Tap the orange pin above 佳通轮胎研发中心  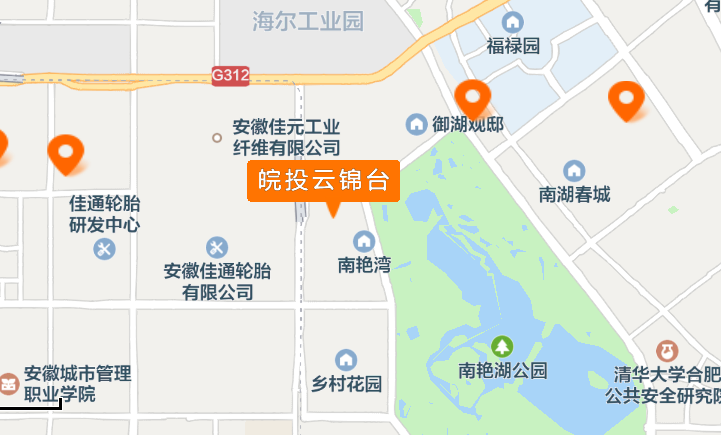pos(67,153)
